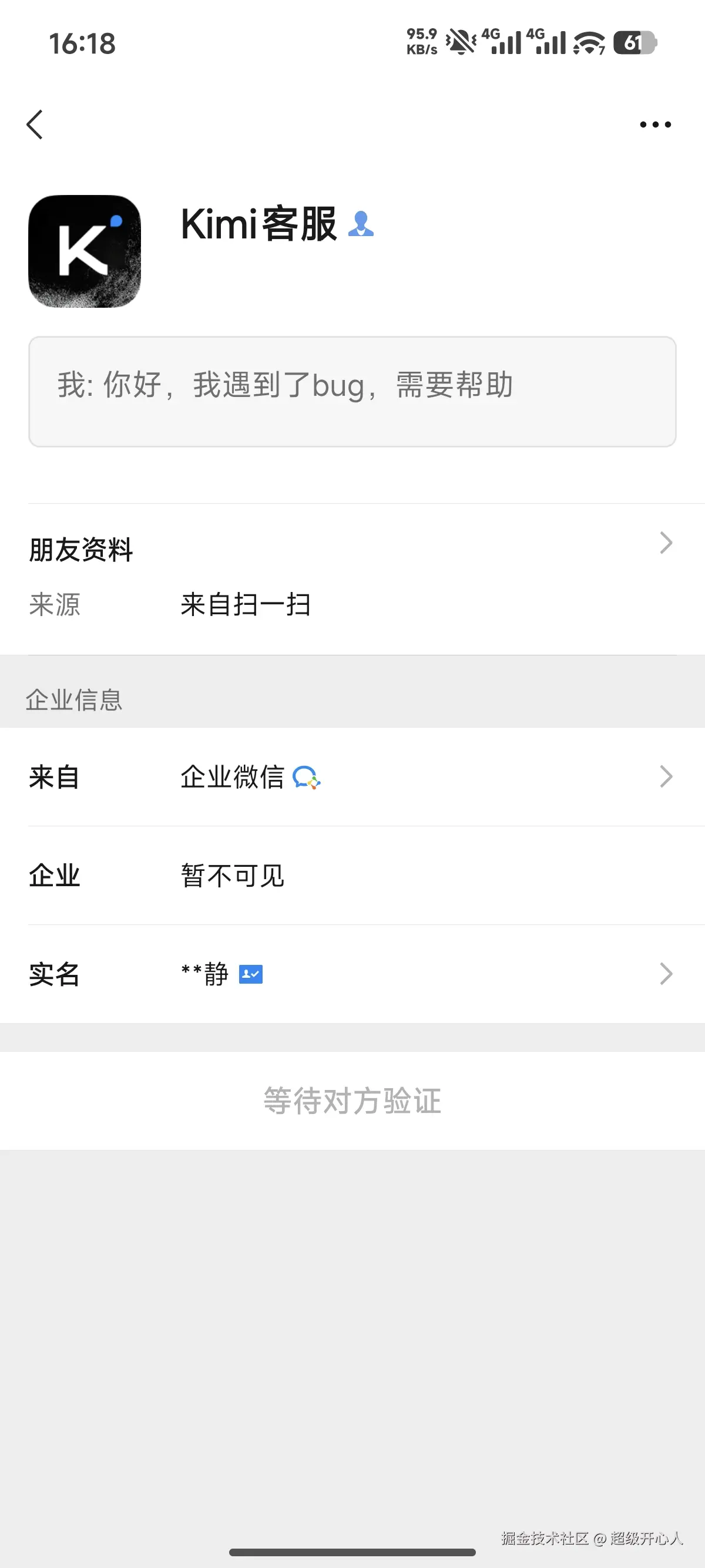Open the 来自 企业微信 row chevron

pos(667,777)
